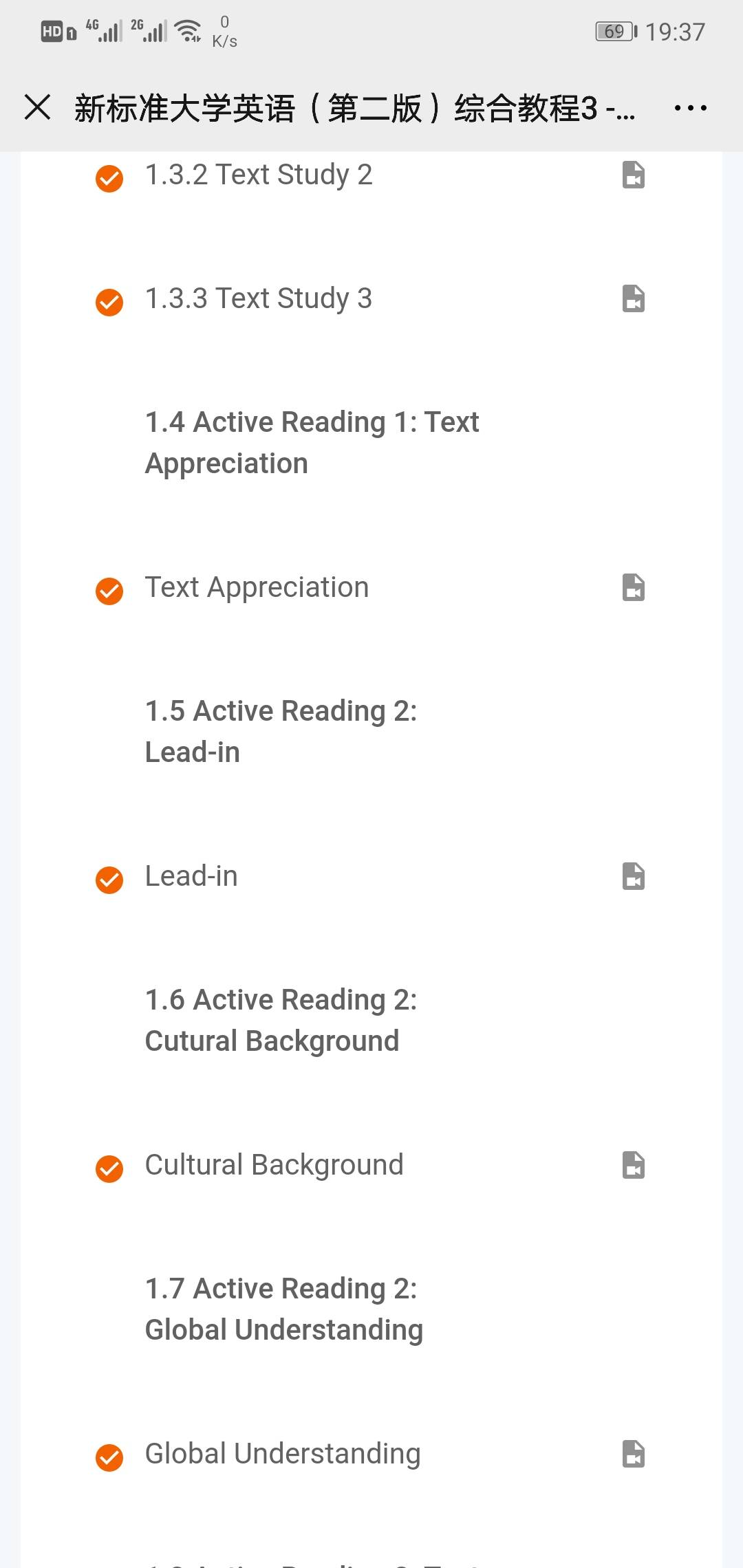Close the course page with the X
The width and height of the screenshot is (743, 1568).
pyautogui.click(x=37, y=107)
